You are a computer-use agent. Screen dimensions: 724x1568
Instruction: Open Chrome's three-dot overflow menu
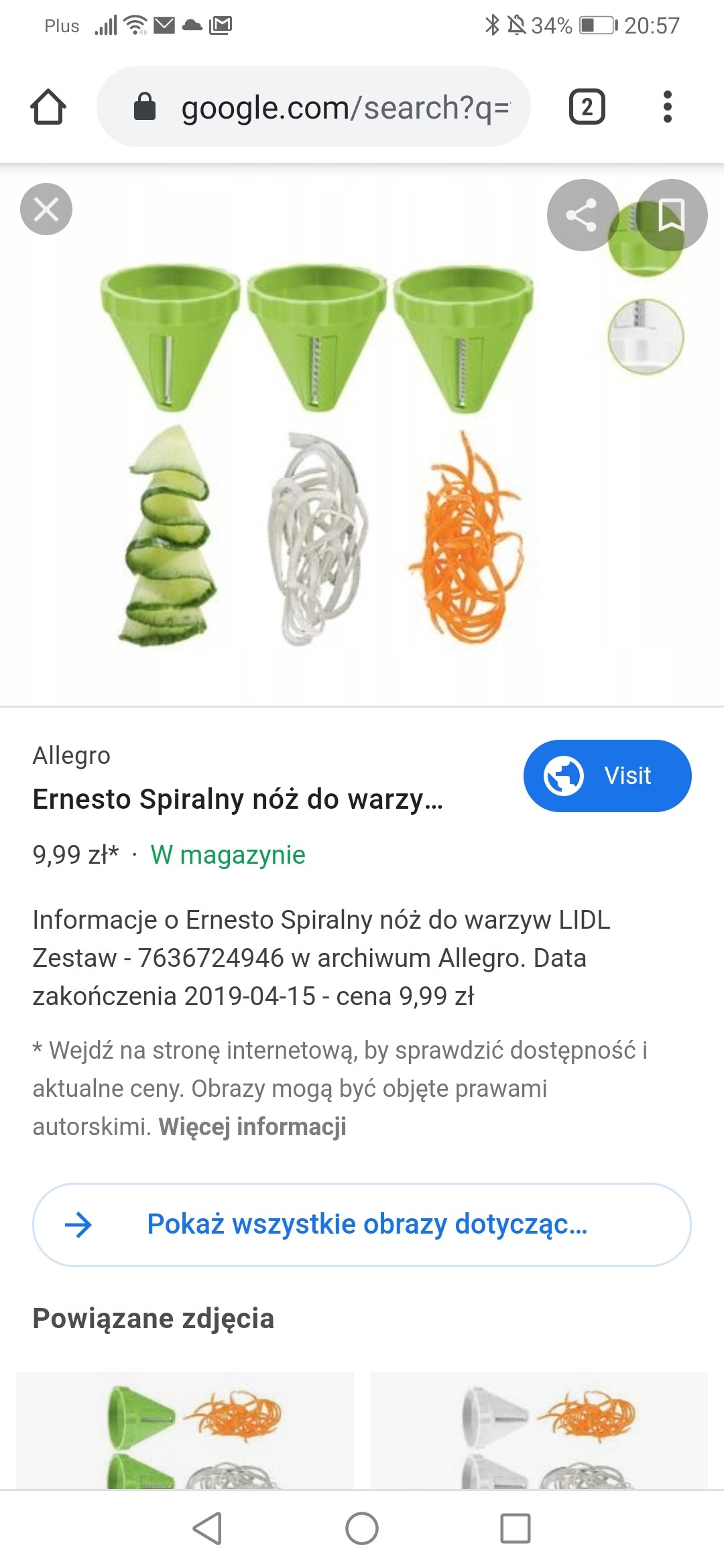coord(667,107)
